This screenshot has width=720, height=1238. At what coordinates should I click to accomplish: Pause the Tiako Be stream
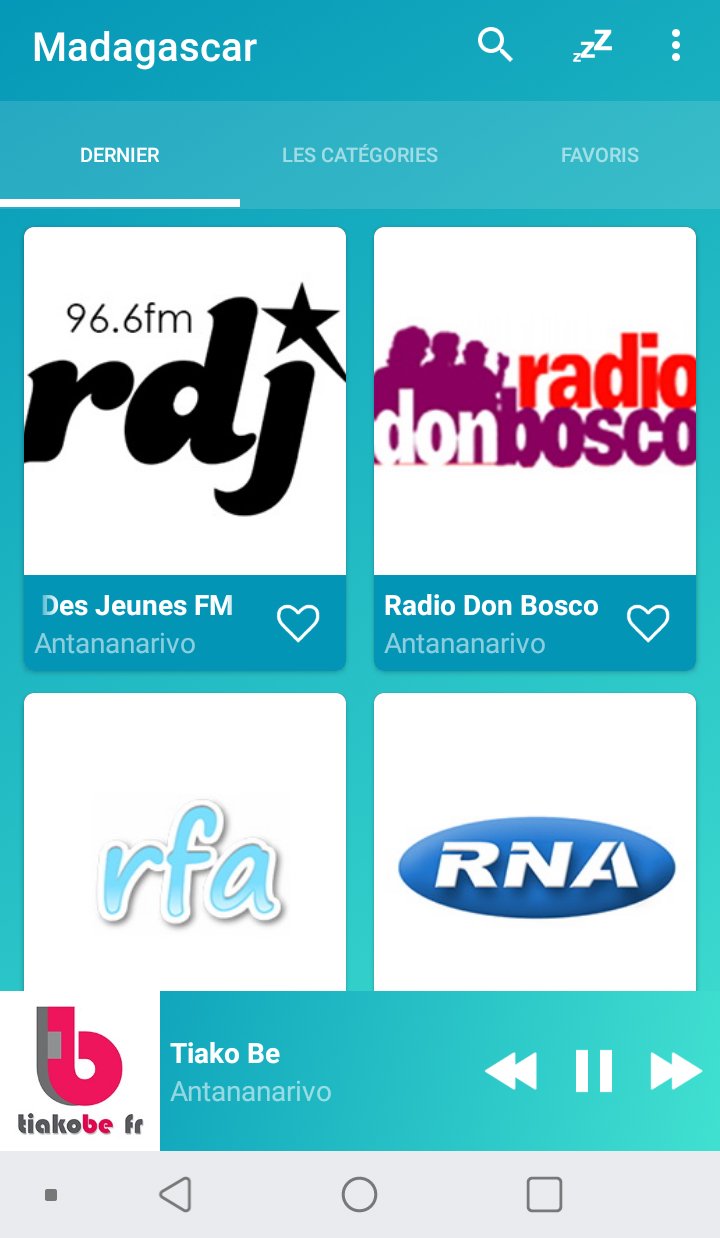(594, 1071)
